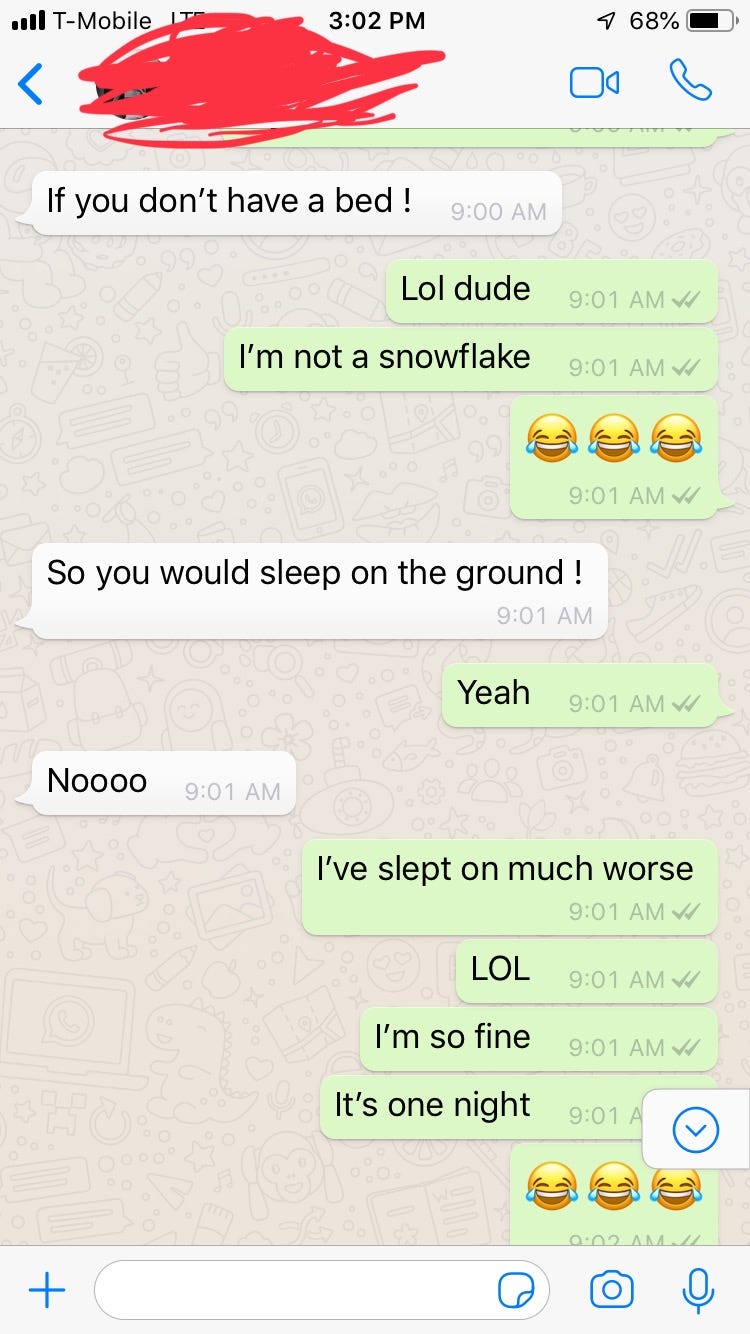
Task: Open the attachment plus menu
Action: pos(47,1291)
